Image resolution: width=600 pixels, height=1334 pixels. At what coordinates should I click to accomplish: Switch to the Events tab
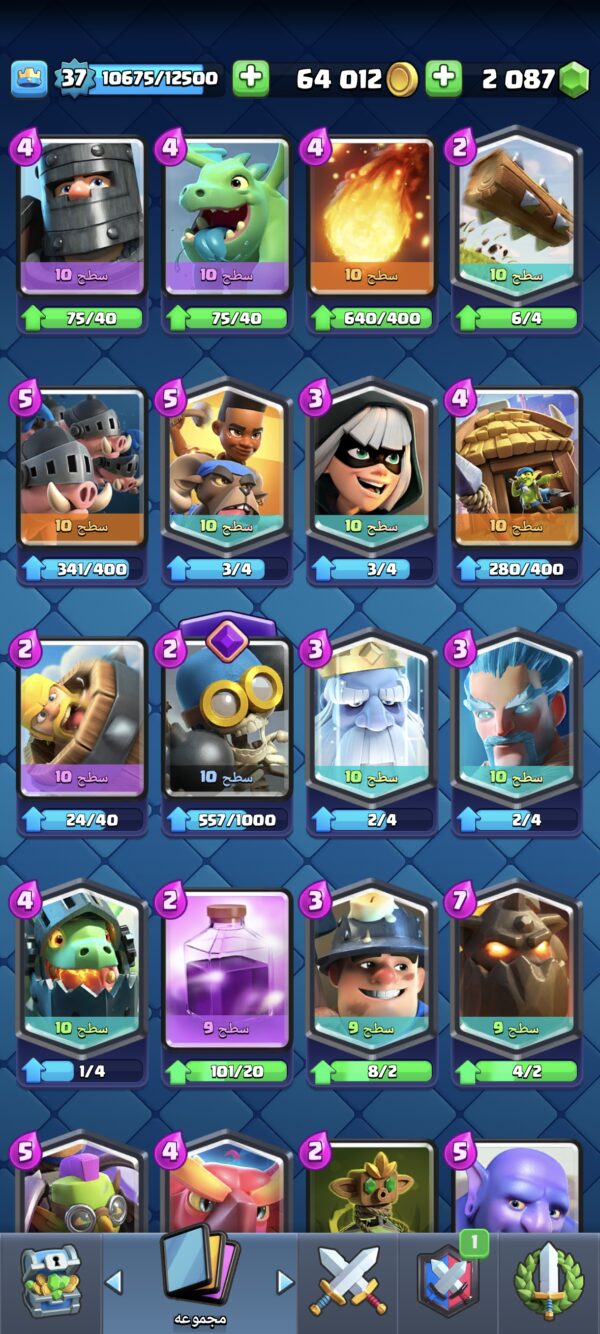[x=548, y=1284]
